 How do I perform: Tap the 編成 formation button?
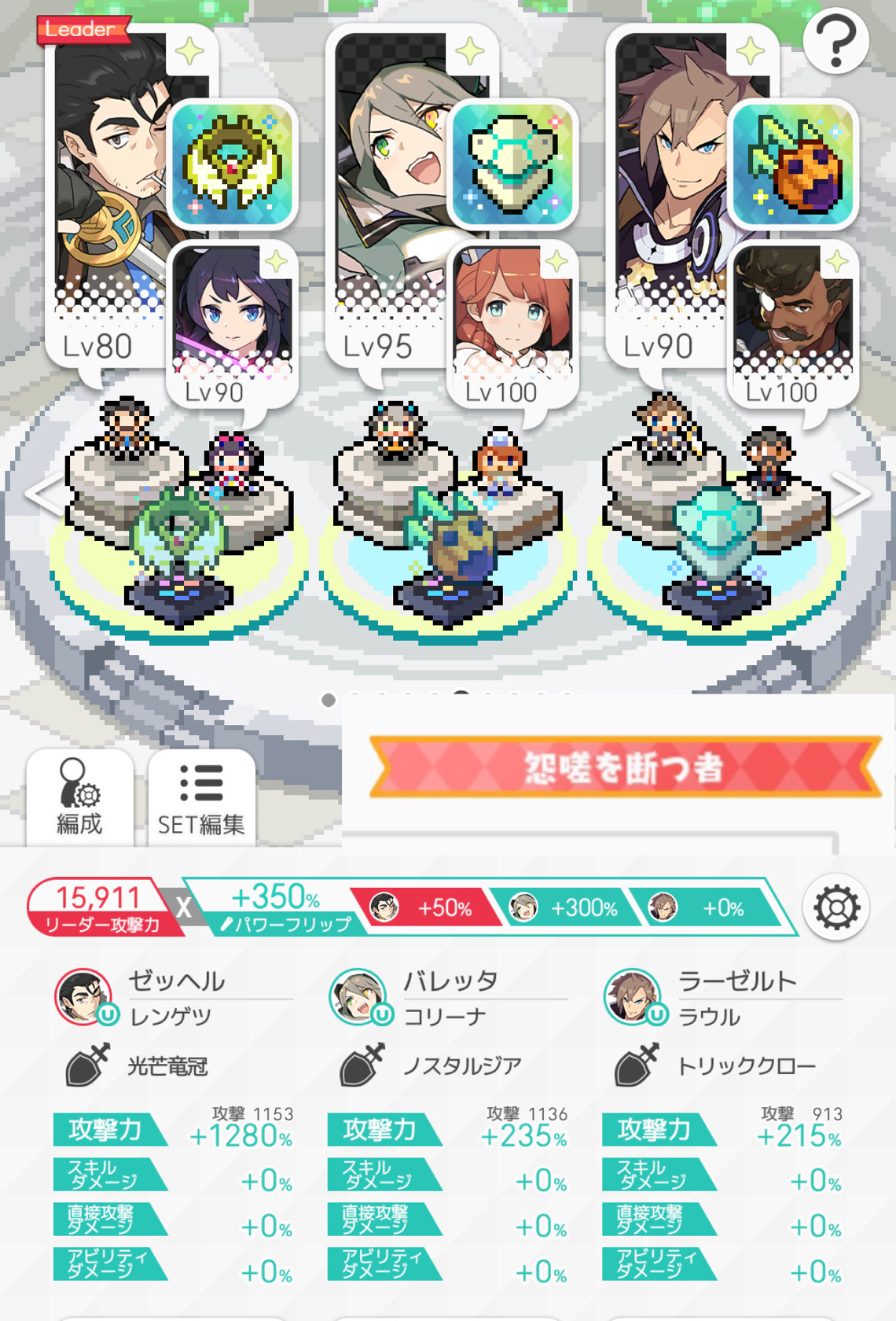79,797
